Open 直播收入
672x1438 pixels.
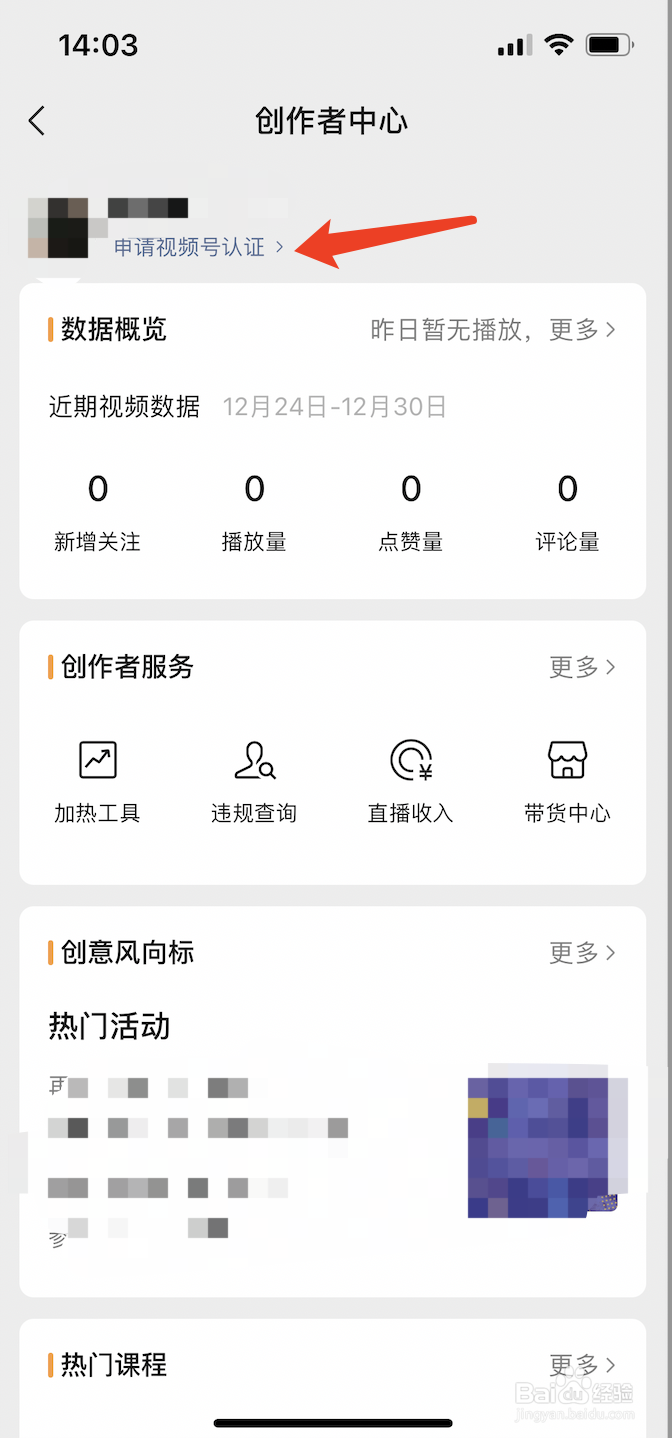[411, 782]
